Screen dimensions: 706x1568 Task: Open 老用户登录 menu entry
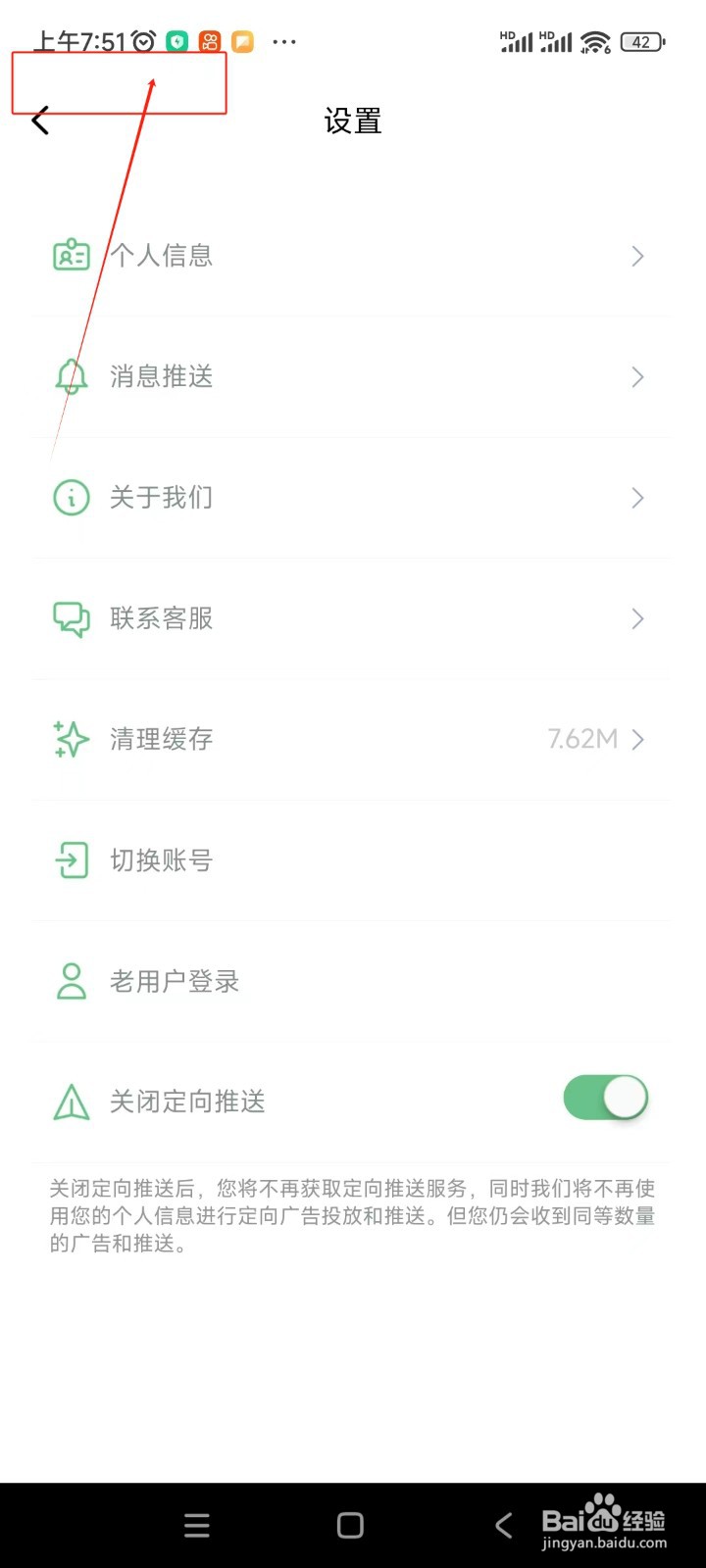[x=175, y=980]
